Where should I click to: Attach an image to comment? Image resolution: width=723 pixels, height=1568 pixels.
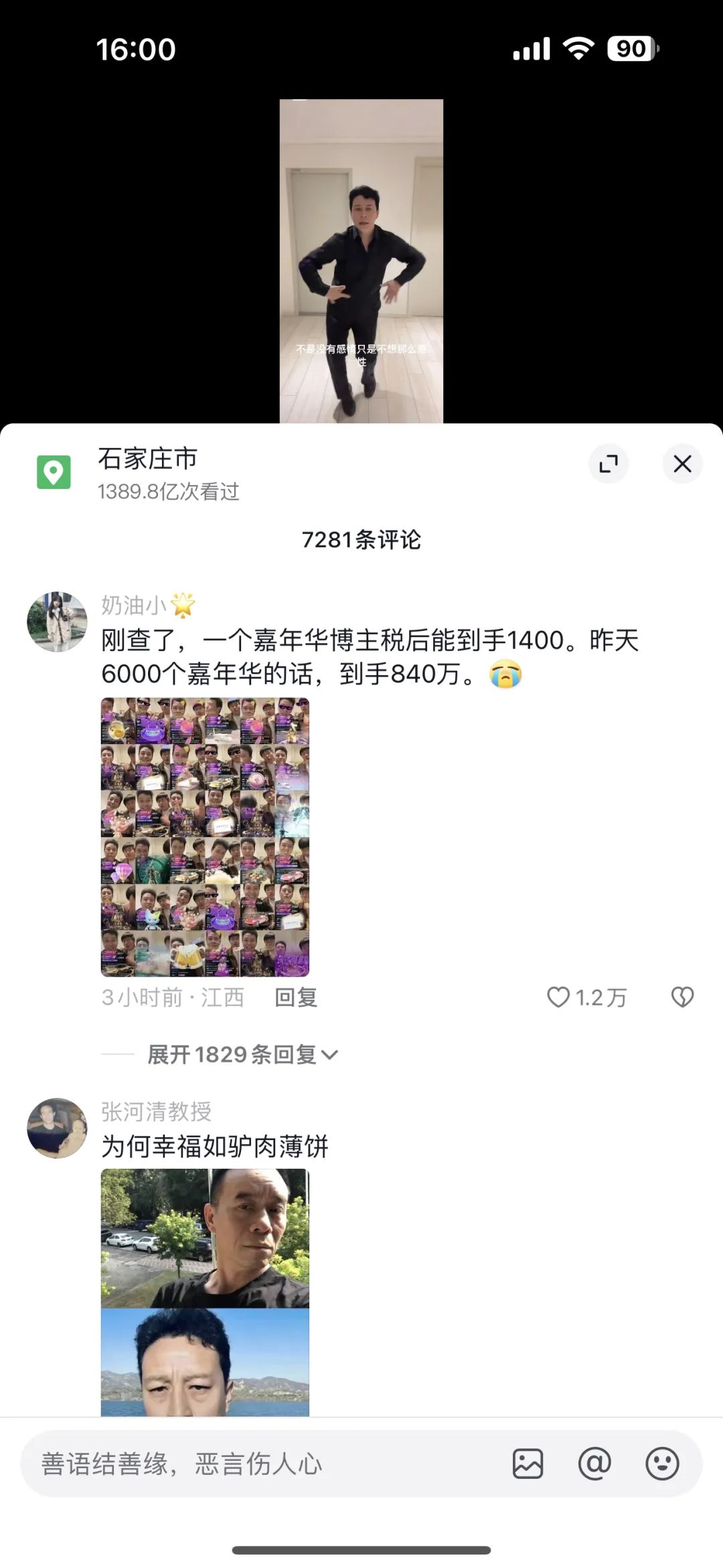528,1464
